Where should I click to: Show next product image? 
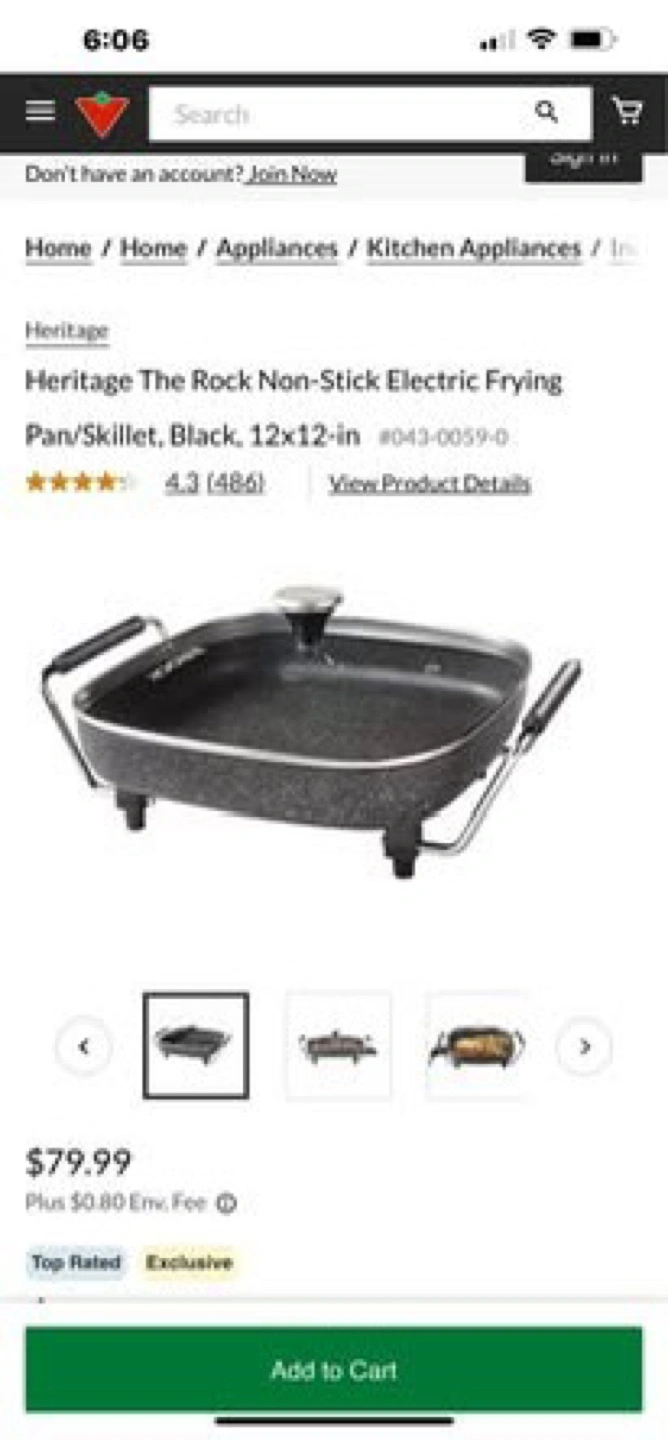tap(584, 1047)
